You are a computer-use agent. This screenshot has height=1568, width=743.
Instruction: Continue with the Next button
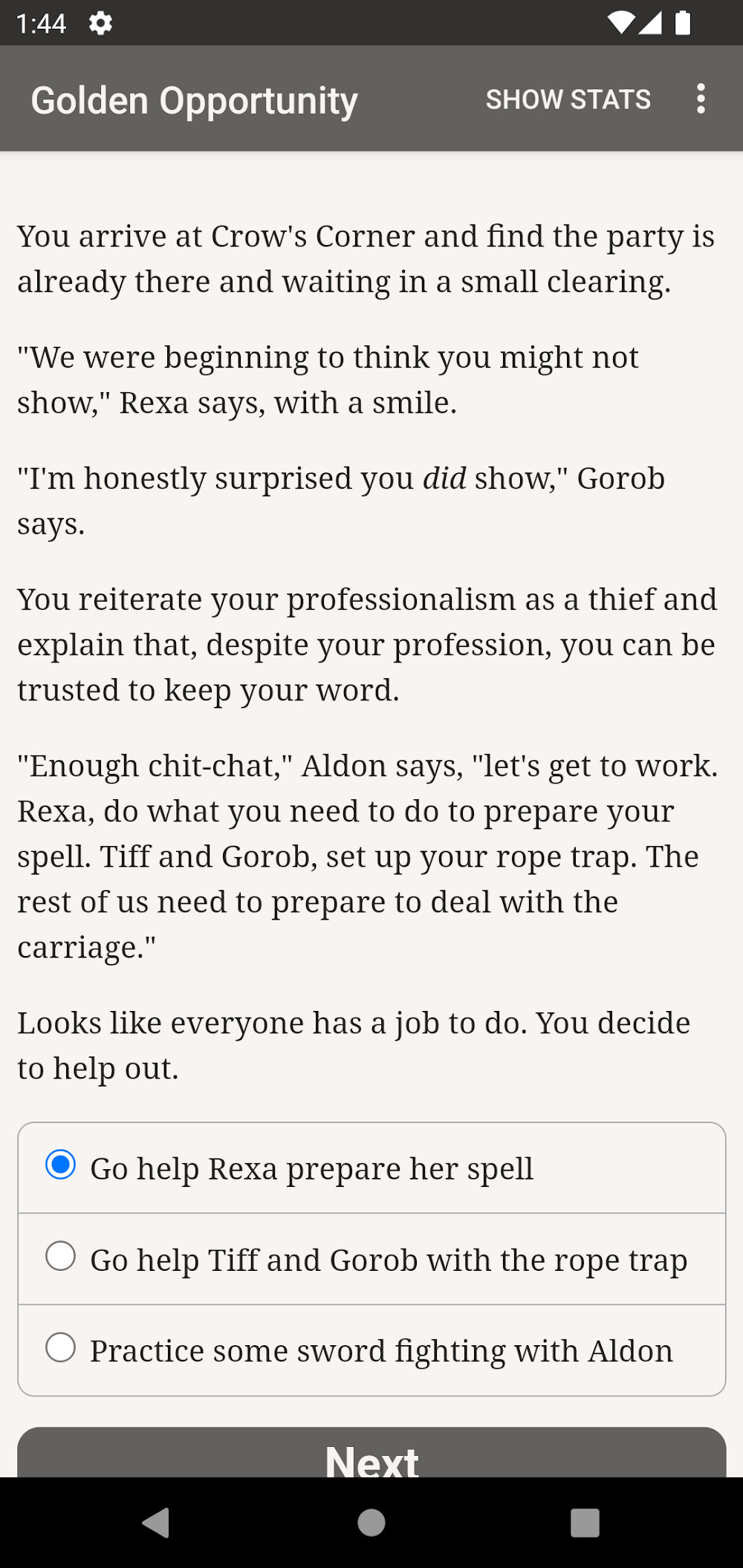click(x=371, y=1454)
